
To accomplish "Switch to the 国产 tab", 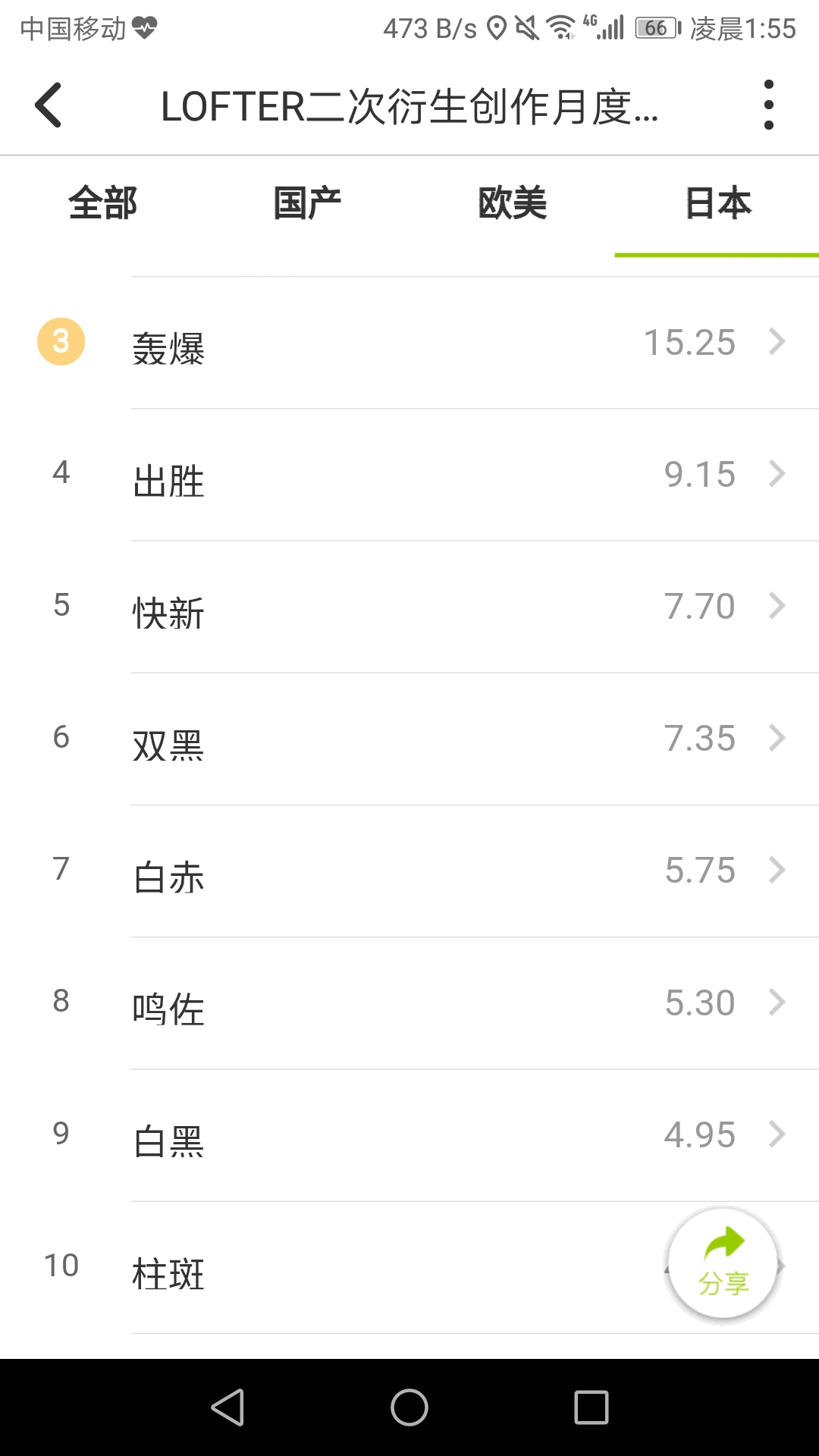I will coord(307,204).
